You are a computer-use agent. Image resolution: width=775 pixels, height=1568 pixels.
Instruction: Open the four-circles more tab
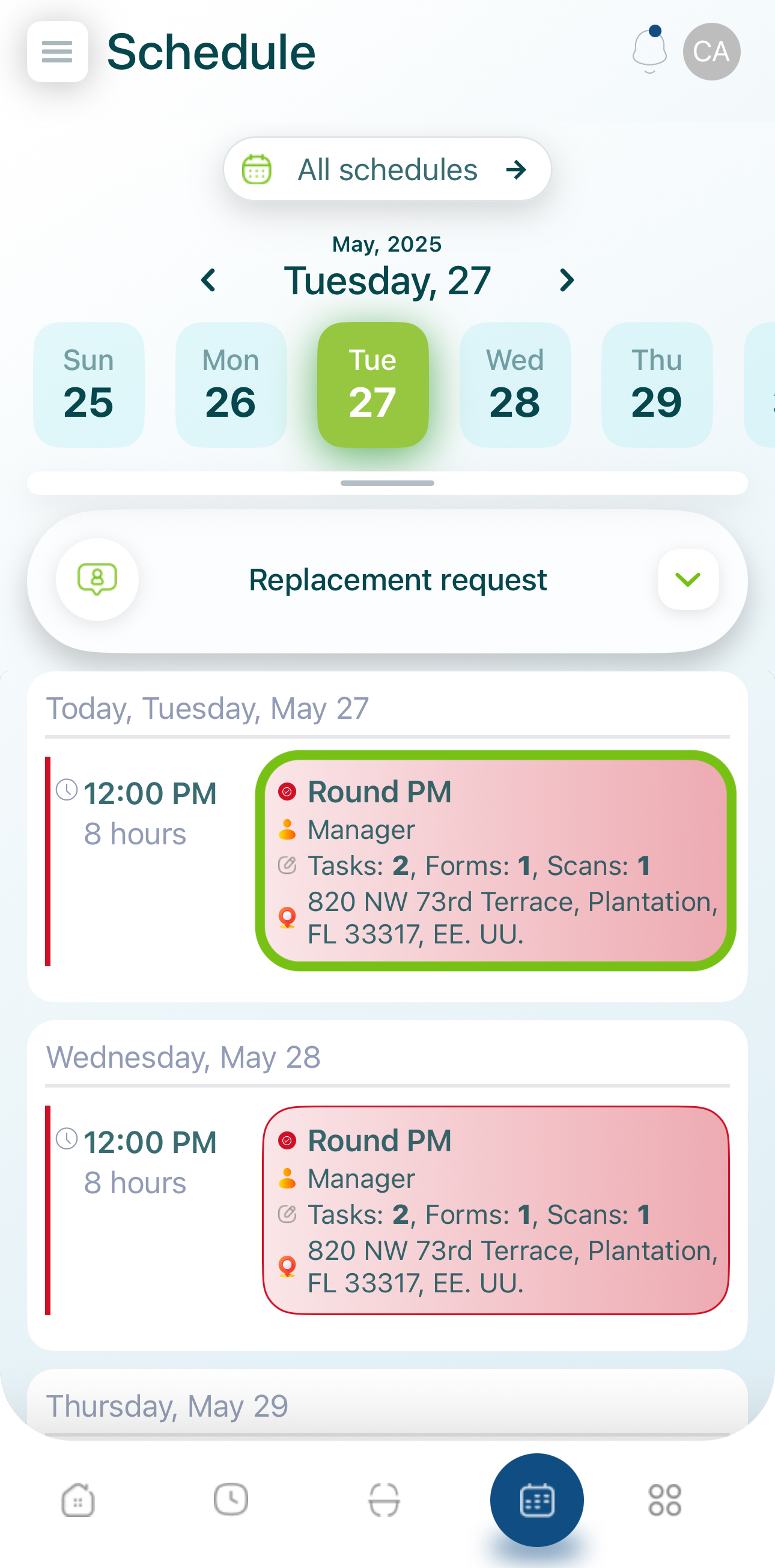tap(665, 1500)
